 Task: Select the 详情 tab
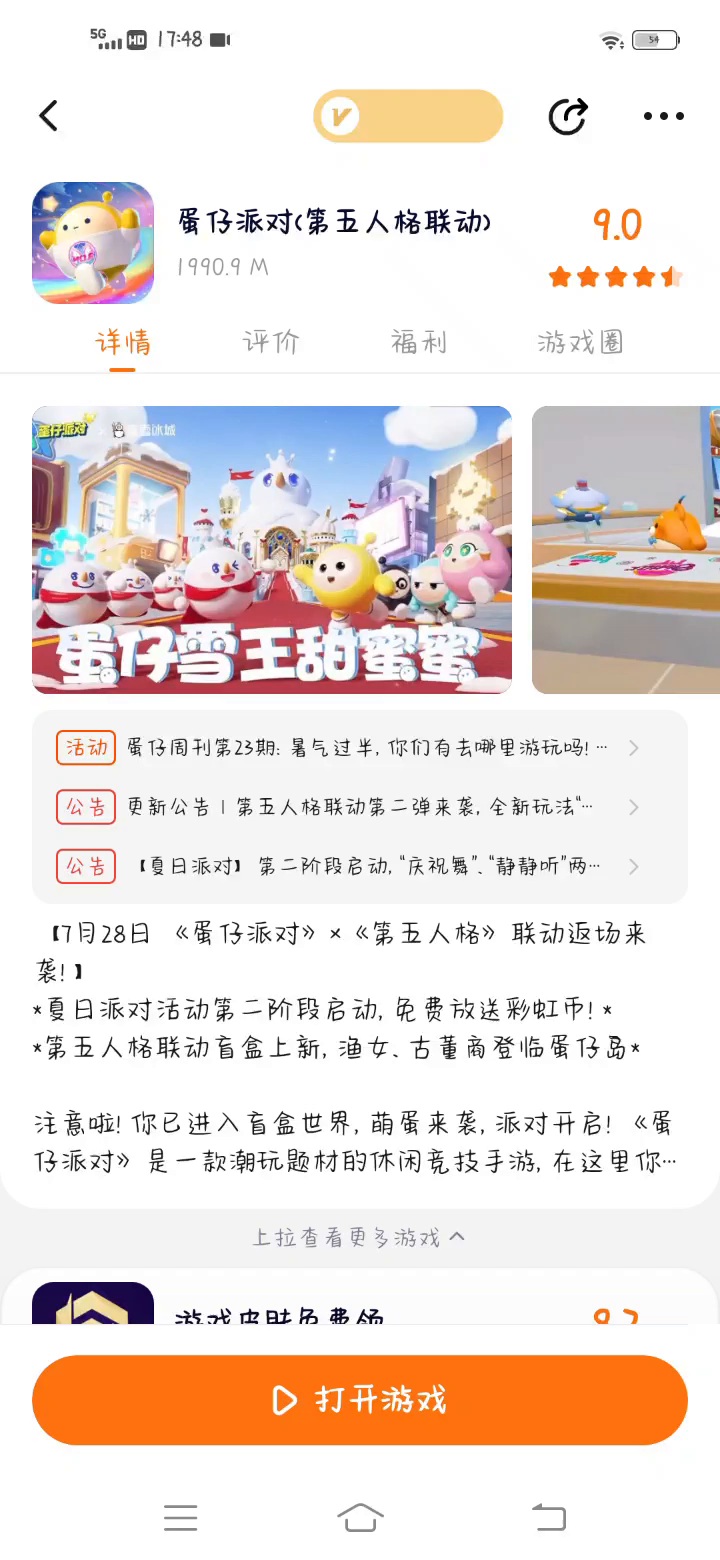pos(123,343)
